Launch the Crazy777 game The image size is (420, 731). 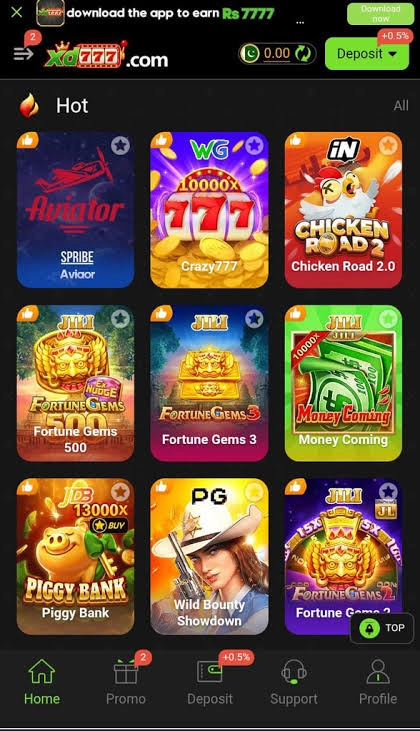209,210
